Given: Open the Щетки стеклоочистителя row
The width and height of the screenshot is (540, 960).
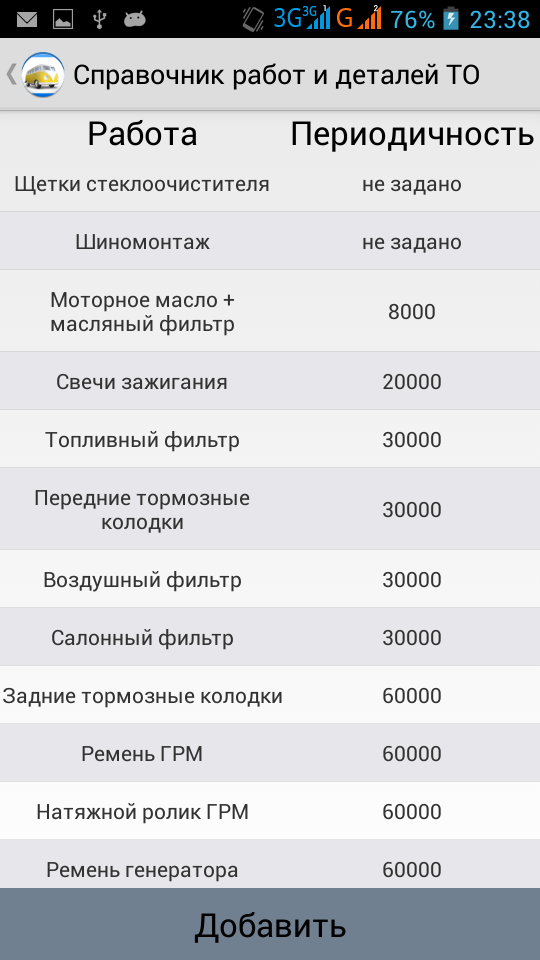Looking at the screenshot, I should click(270, 184).
